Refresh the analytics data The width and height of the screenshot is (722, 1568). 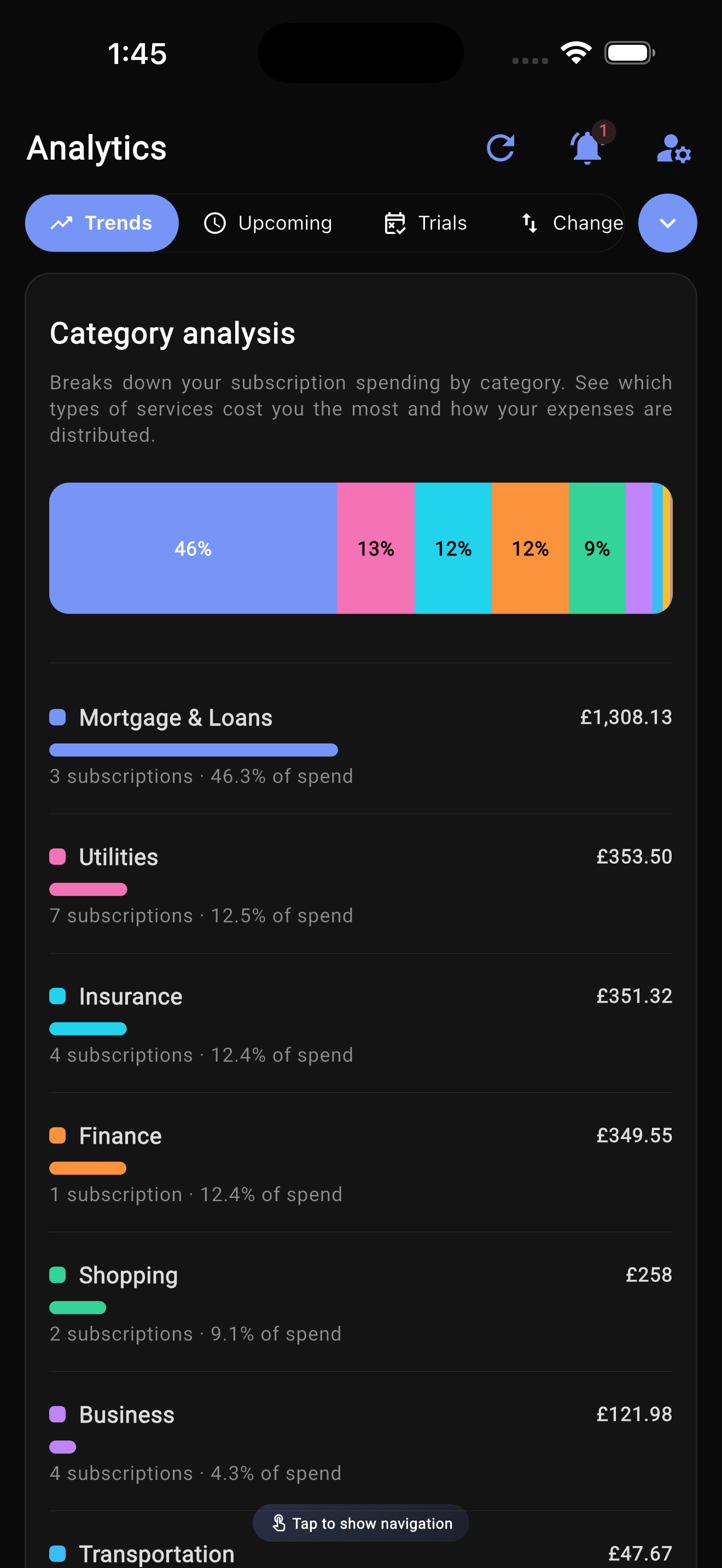(500, 148)
